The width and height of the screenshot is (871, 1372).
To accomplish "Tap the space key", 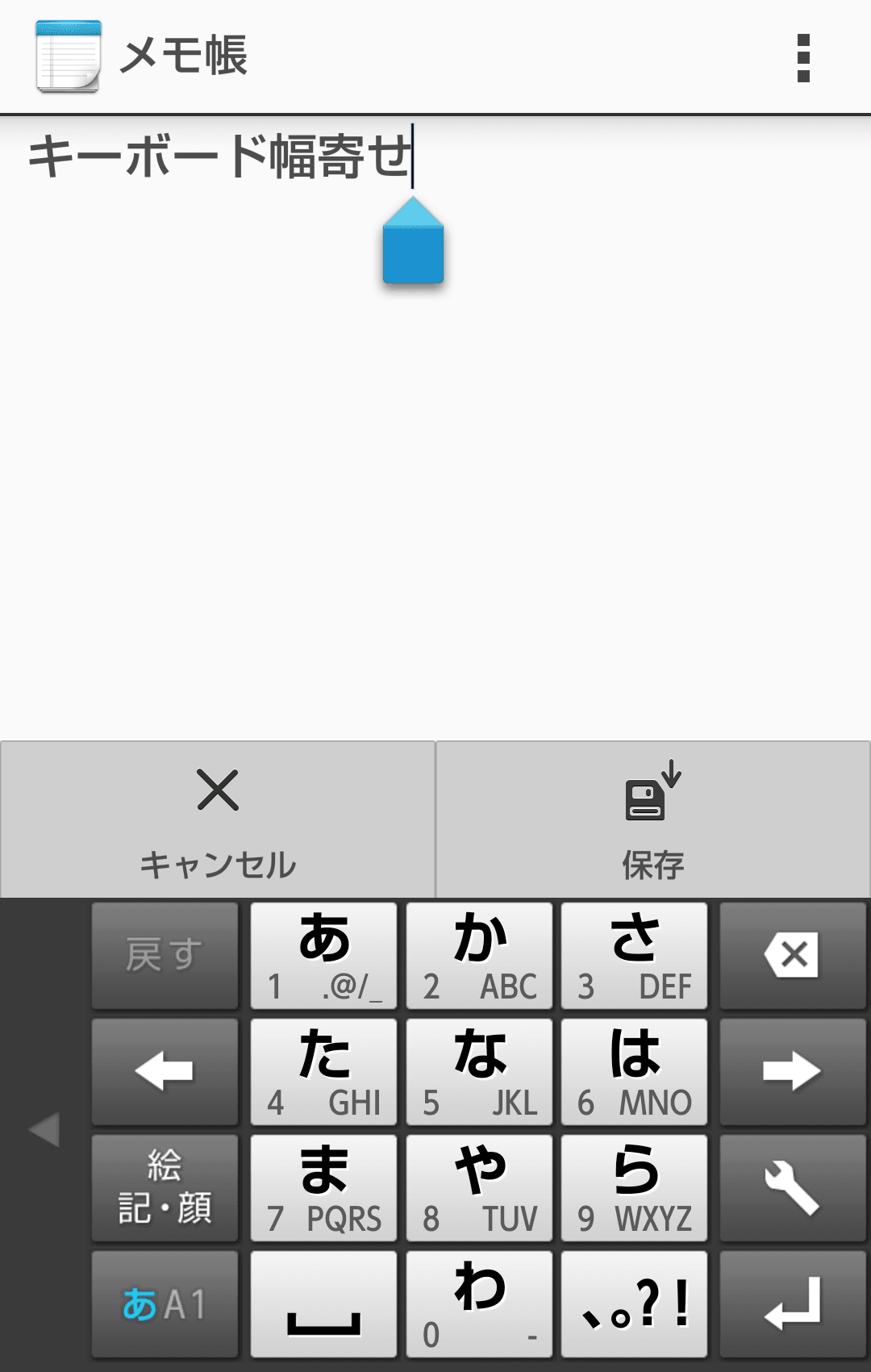I will tap(323, 1303).
